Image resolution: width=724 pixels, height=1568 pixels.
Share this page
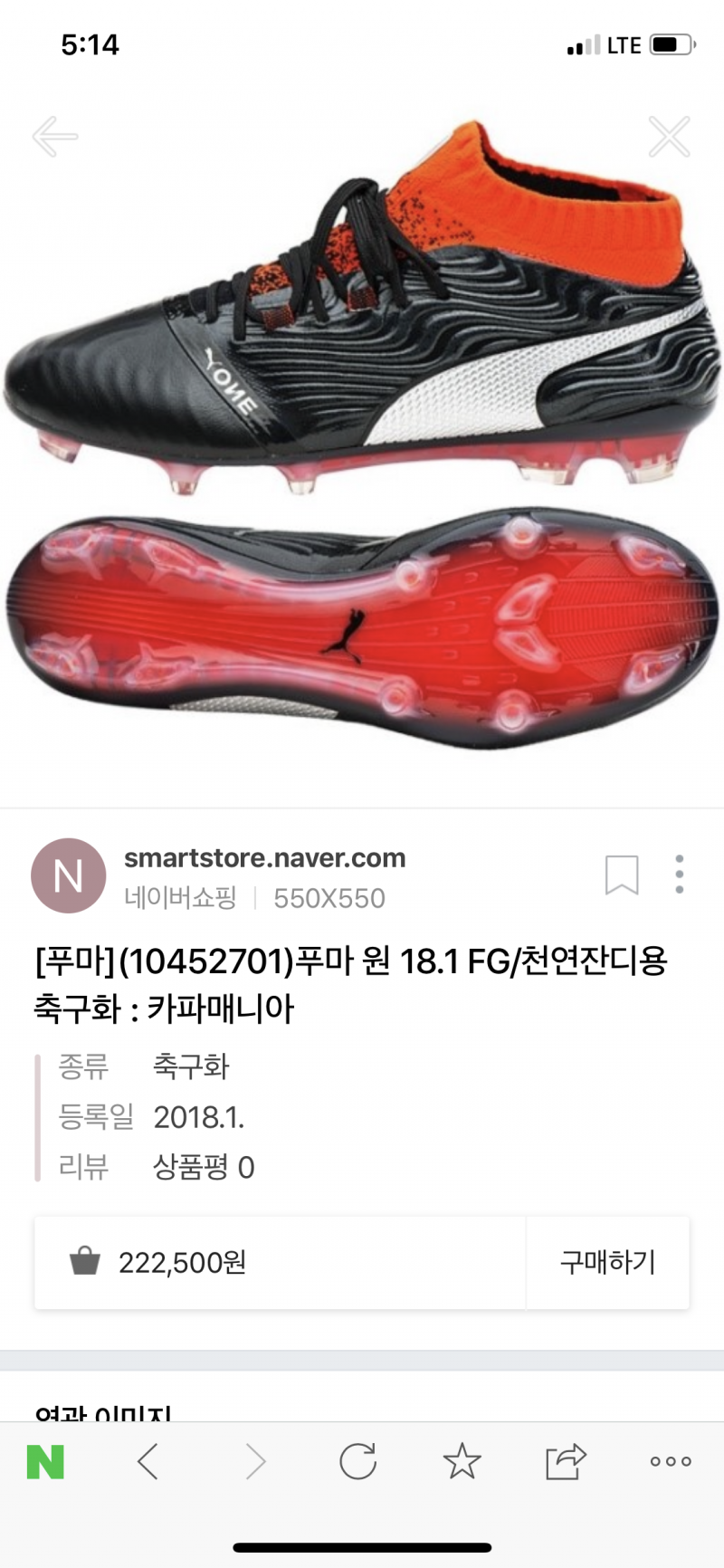pyautogui.click(x=566, y=1461)
